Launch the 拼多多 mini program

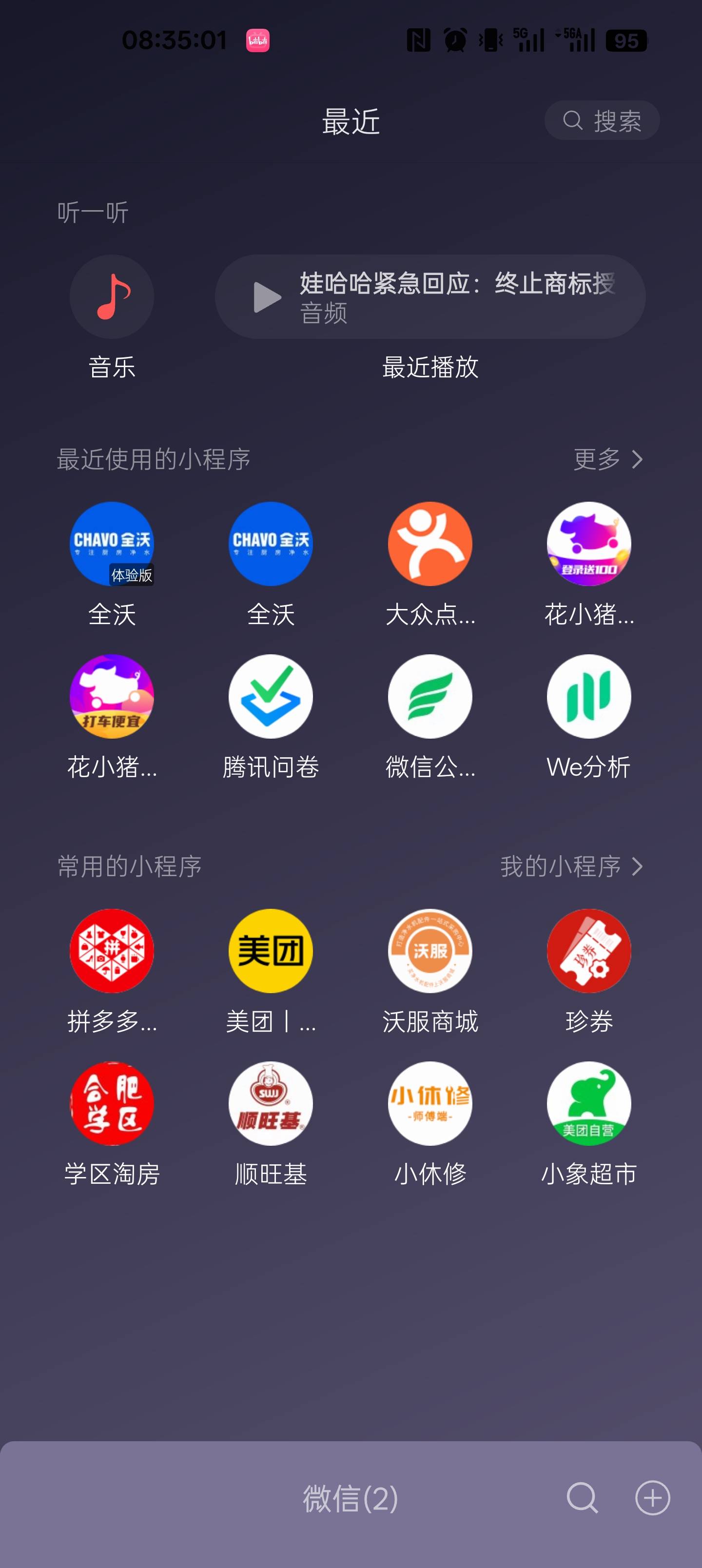pyautogui.click(x=112, y=951)
